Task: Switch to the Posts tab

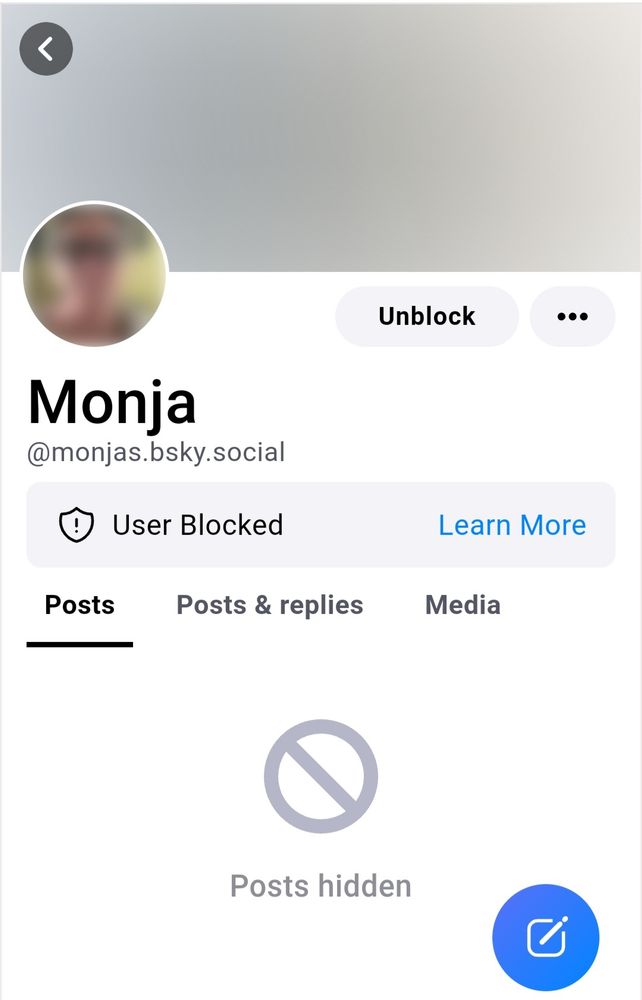Action: (80, 605)
